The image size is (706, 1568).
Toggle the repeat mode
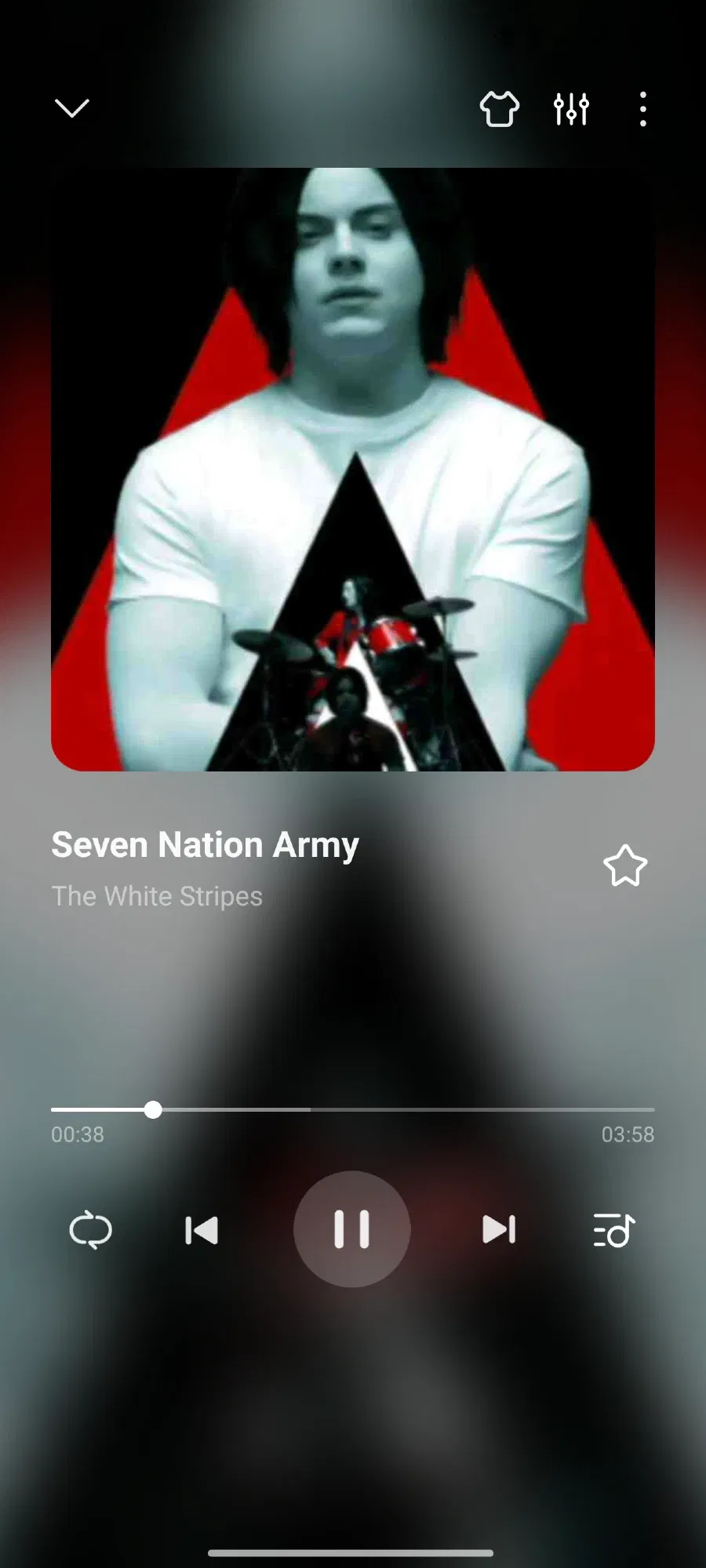tap(91, 1229)
